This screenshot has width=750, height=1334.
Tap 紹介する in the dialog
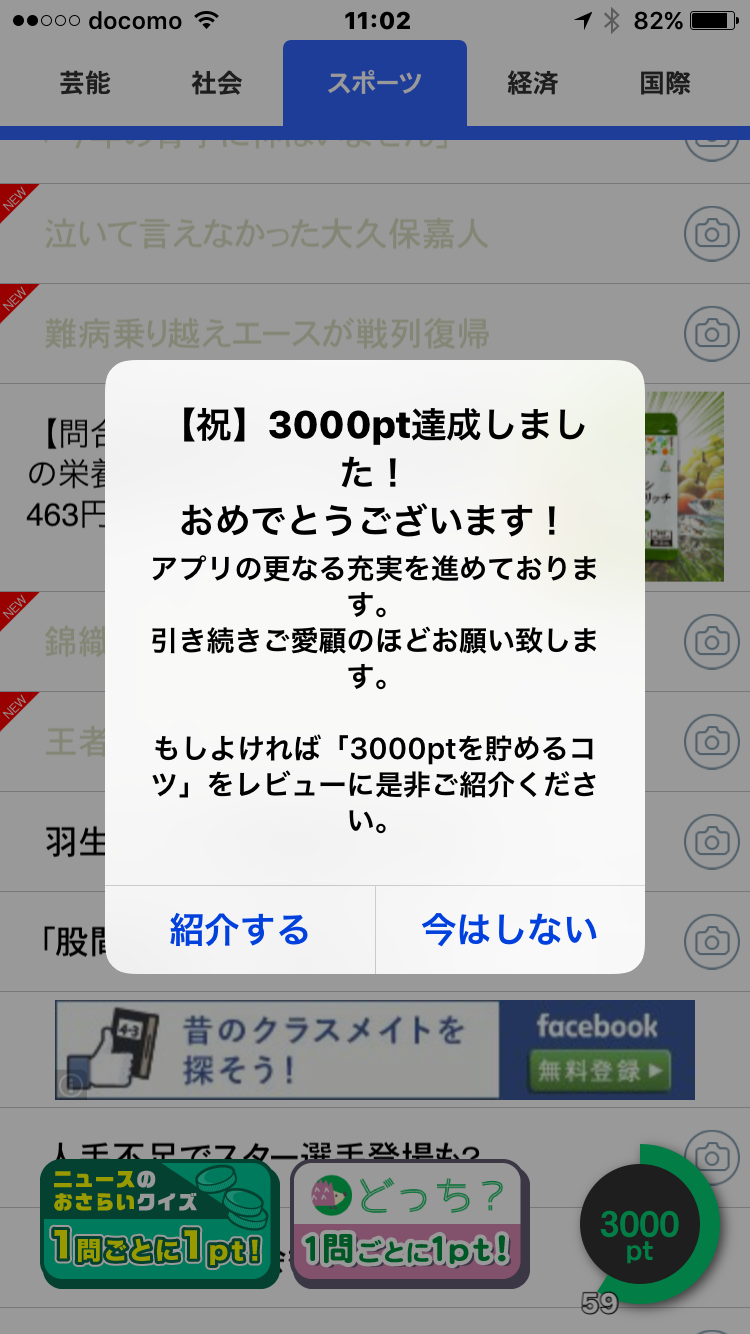[x=240, y=930]
